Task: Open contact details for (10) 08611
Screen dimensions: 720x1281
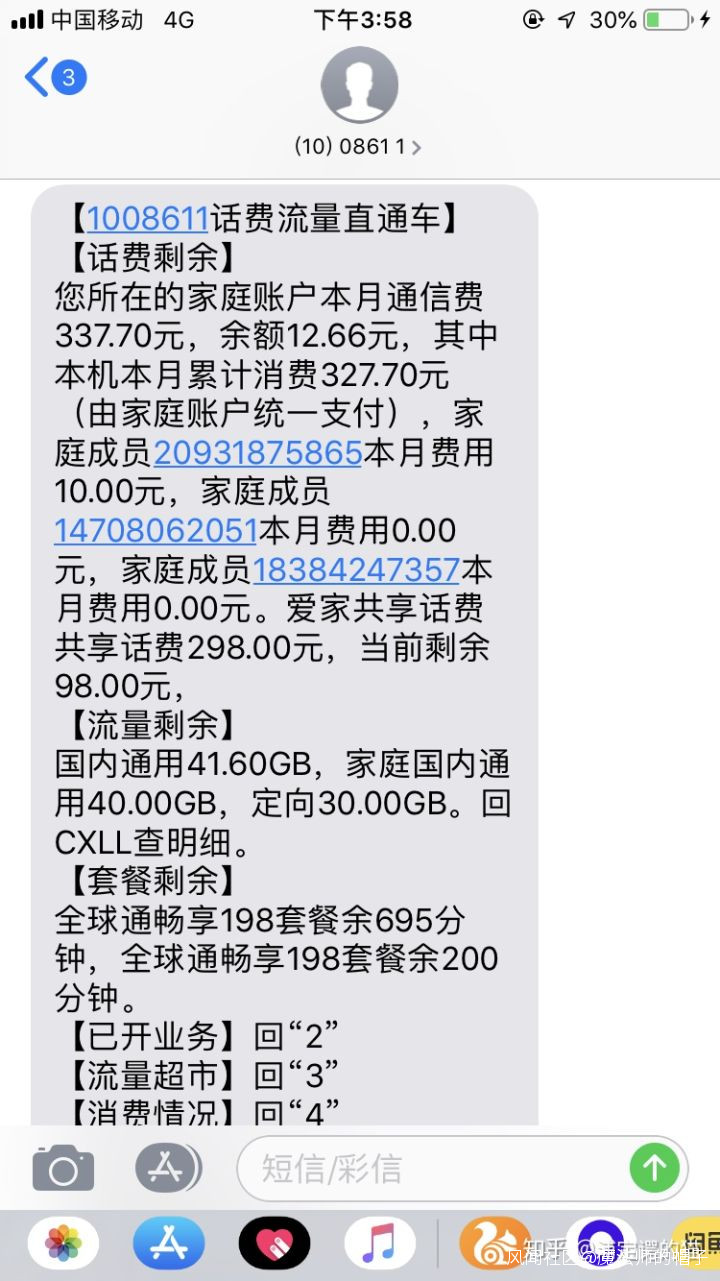Action: pos(359,146)
